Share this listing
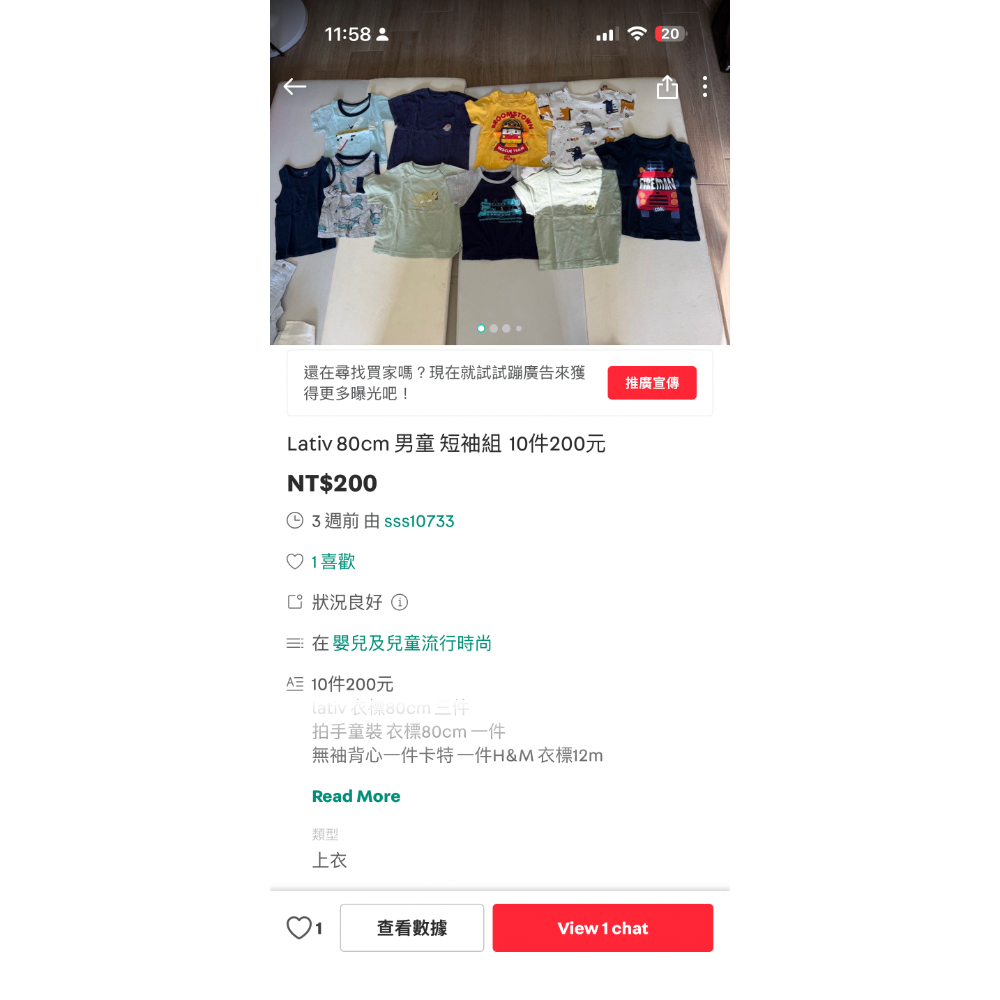 (667, 87)
